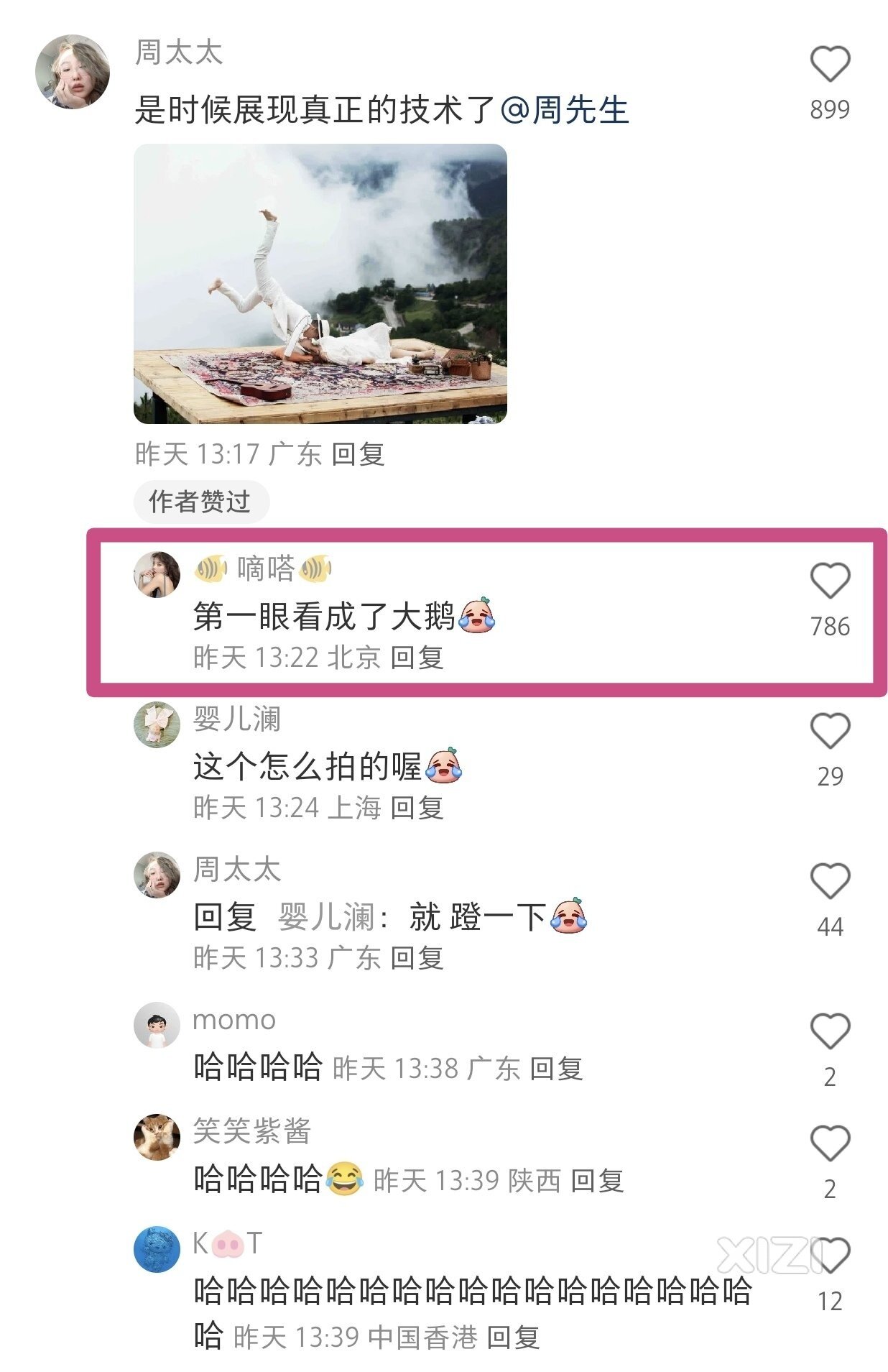
Task: Open 嘀嗒's profile avatar
Action: tap(157, 574)
